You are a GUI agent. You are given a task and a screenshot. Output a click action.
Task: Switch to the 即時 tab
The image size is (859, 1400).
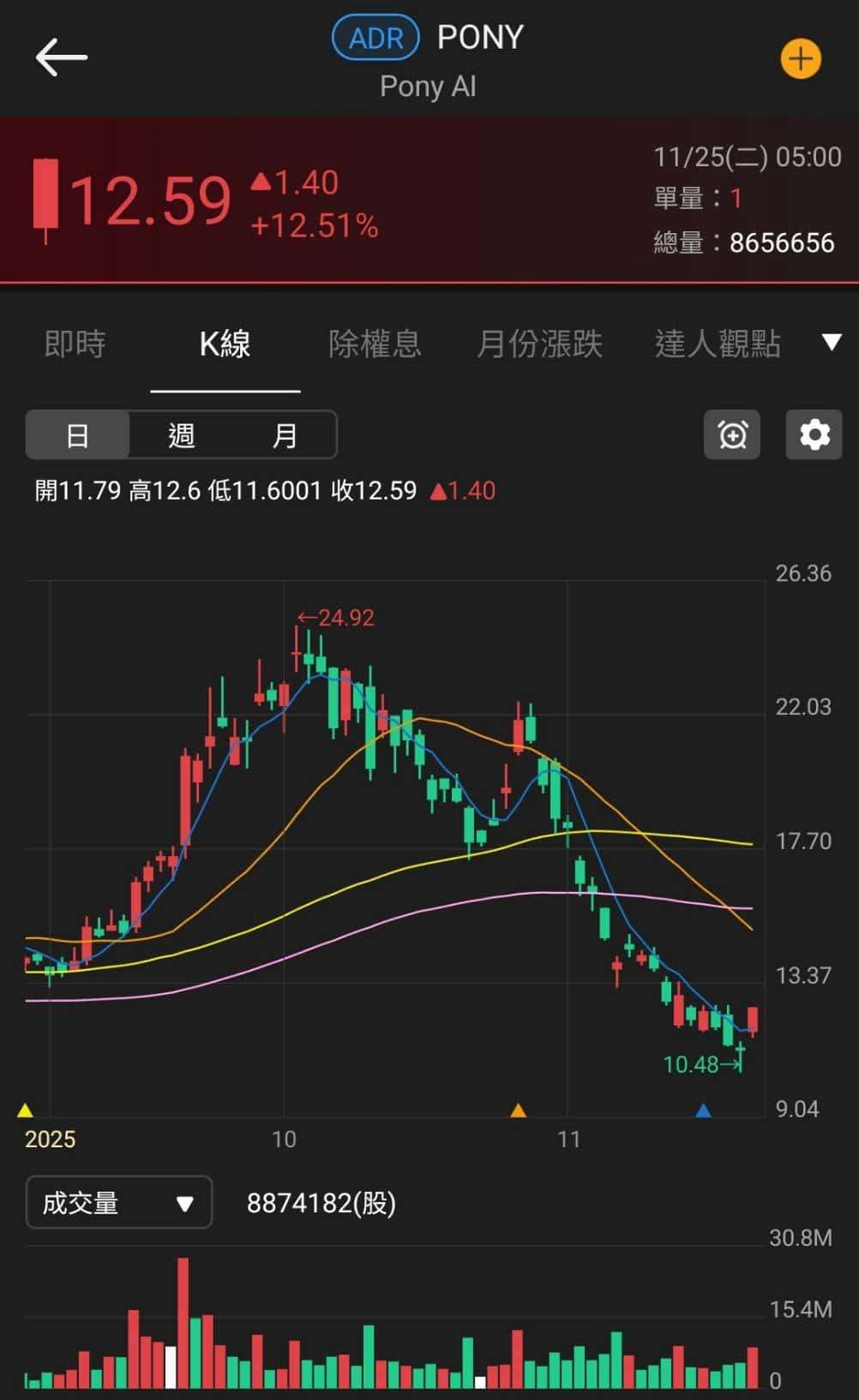coord(75,344)
